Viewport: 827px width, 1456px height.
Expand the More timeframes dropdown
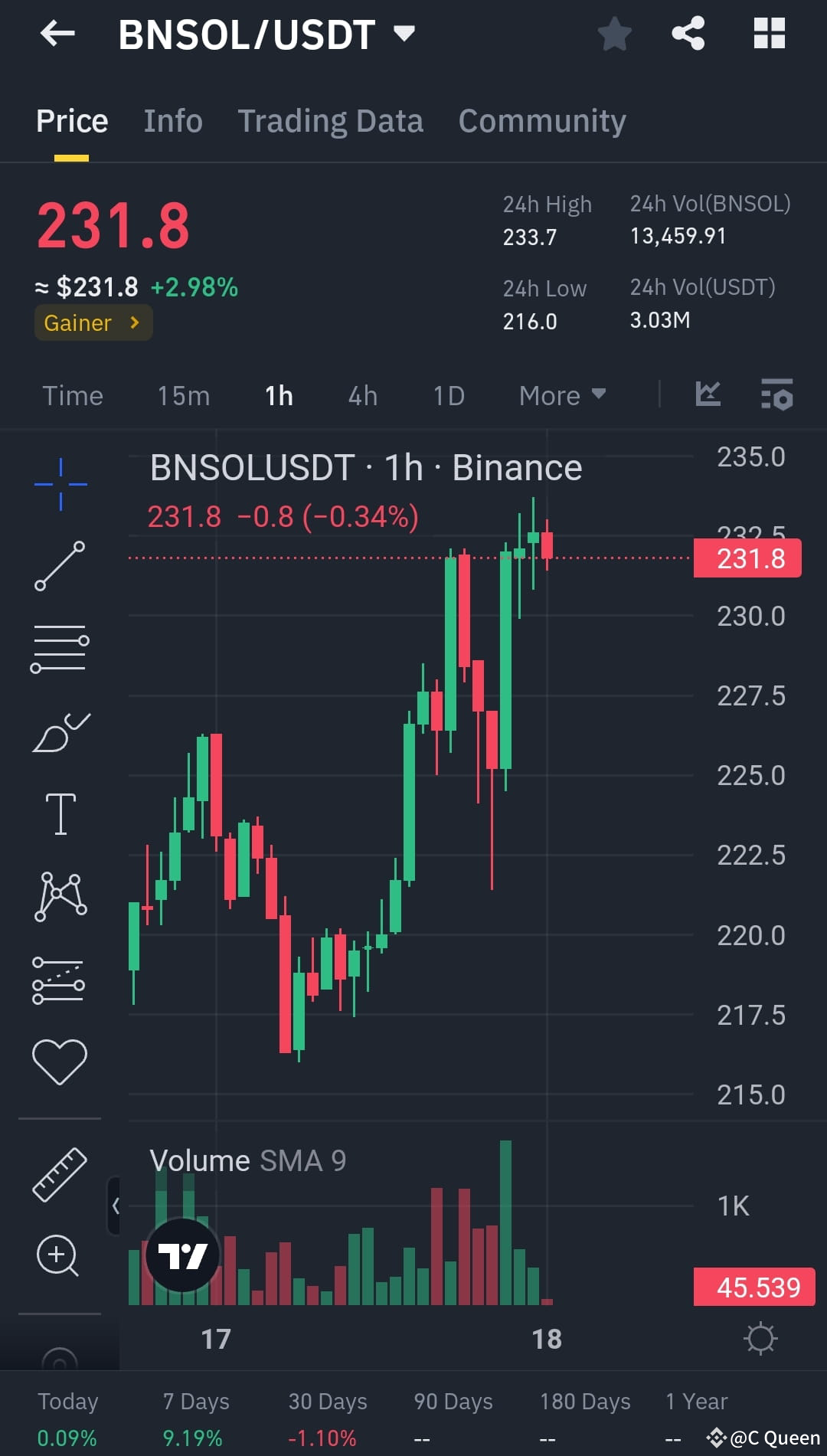561,395
